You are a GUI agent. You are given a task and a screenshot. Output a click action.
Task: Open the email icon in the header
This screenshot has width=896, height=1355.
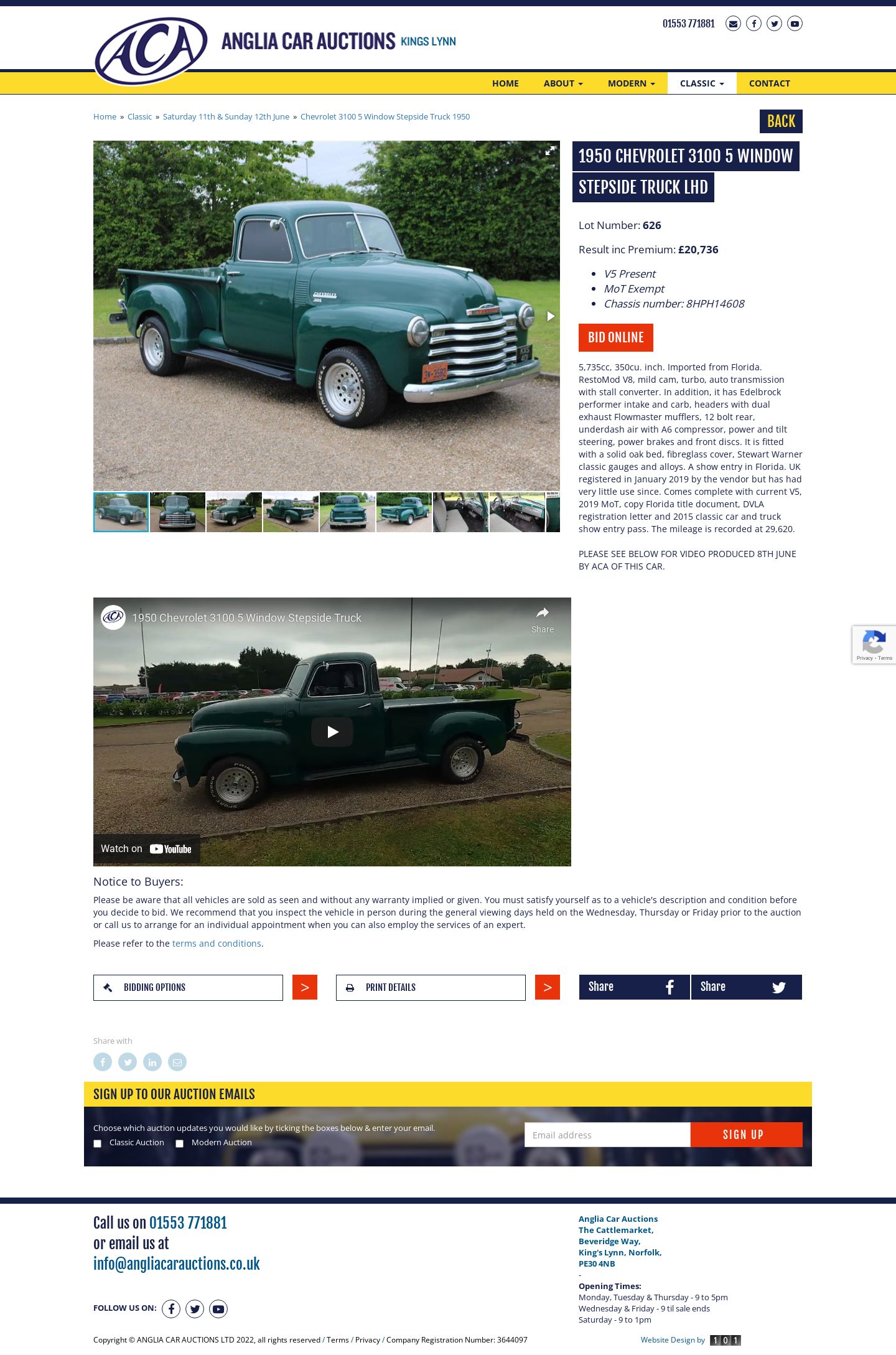click(x=733, y=24)
